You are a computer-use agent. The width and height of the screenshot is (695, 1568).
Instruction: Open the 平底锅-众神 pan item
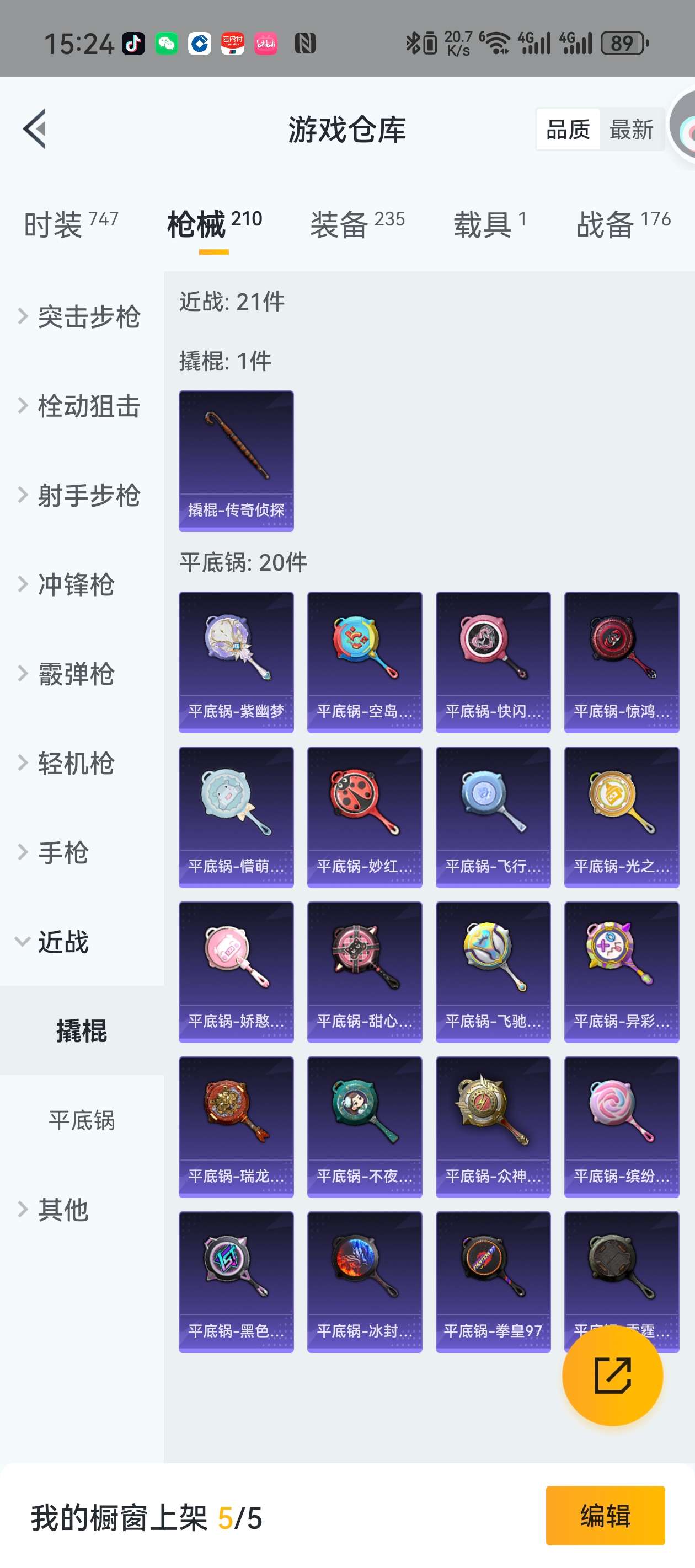(493, 1127)
